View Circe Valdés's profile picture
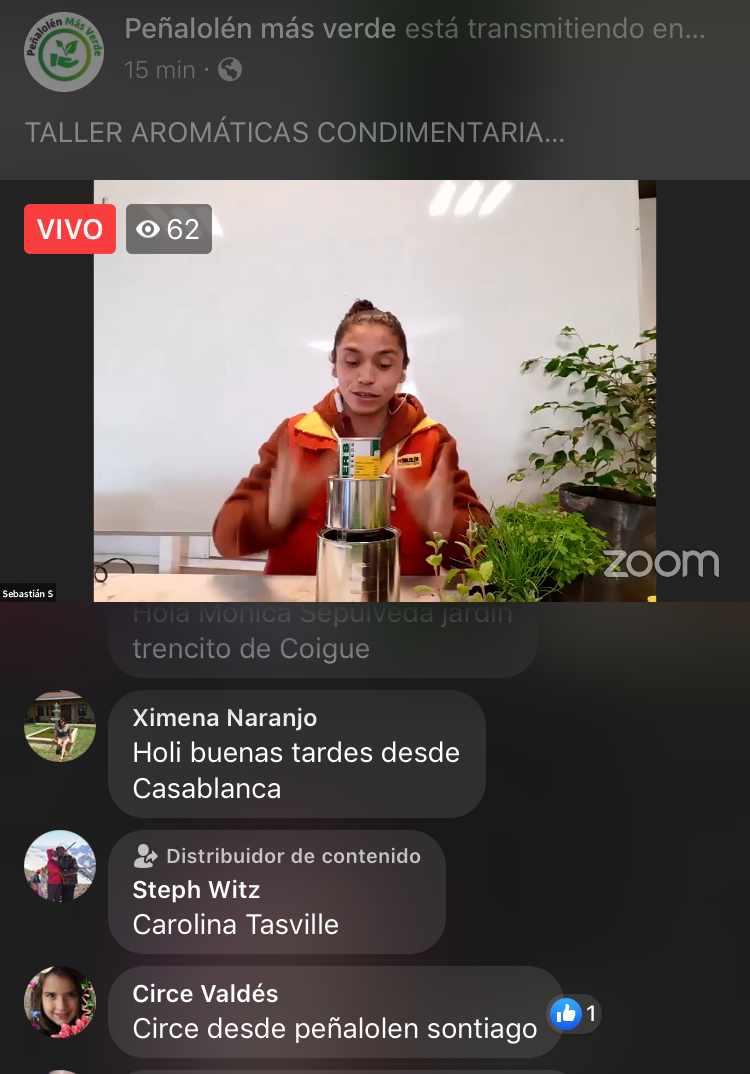The image size is (750, 1074). click(x=60, y=1002)
